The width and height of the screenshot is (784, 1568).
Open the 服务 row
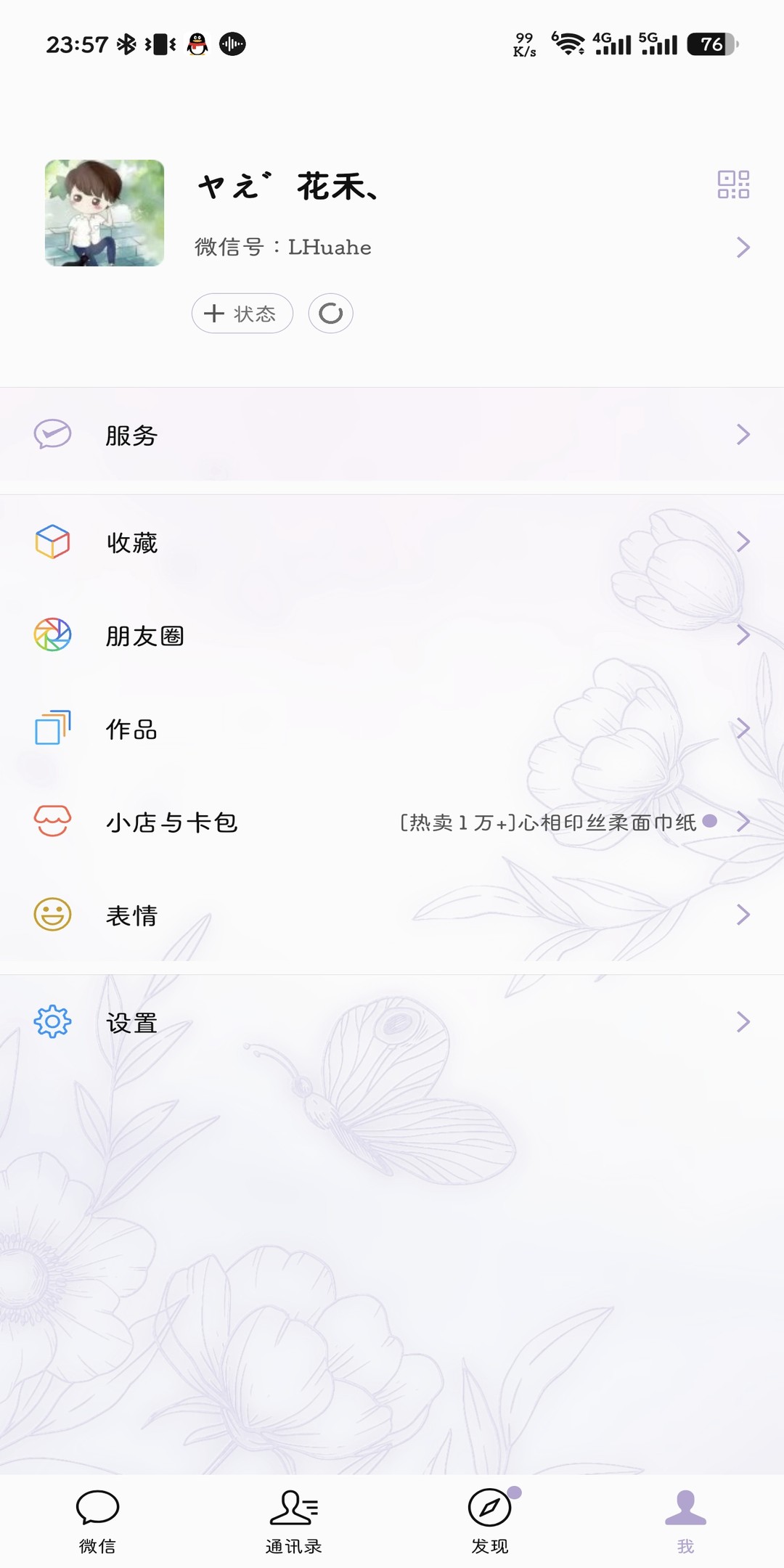[x=392, y=435]
